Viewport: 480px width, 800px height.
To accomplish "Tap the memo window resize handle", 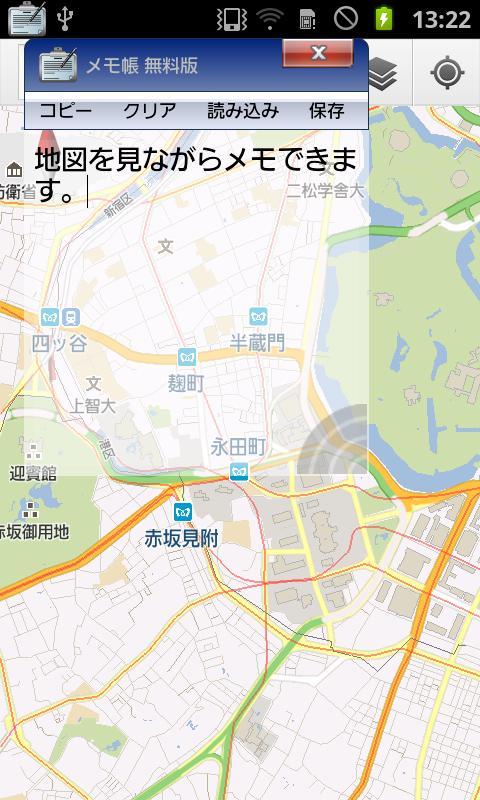I will (x=333, y=439).
